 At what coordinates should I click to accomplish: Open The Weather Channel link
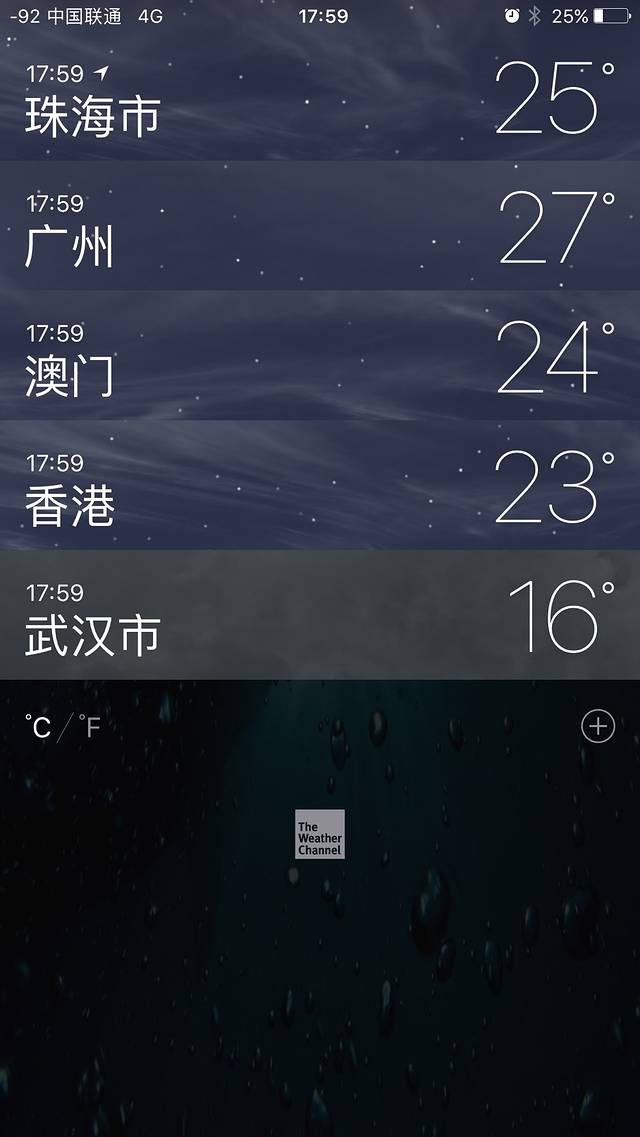(x=320, y=834)
